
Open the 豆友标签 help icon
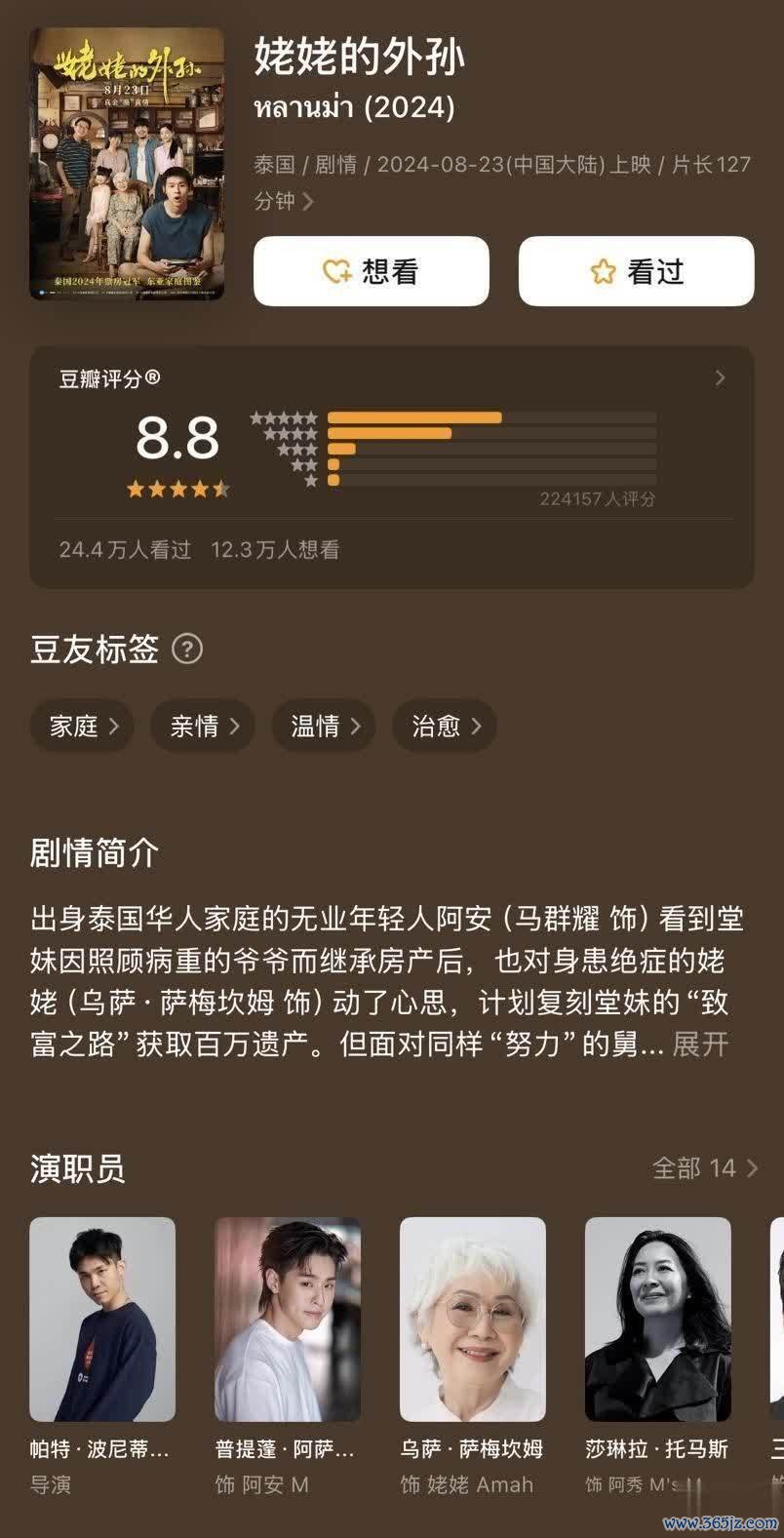point(187,649)
